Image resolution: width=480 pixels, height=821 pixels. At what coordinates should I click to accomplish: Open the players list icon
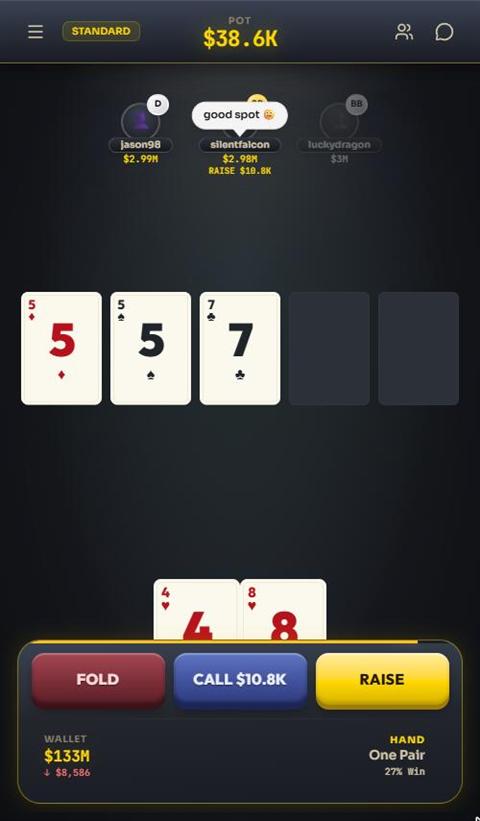coord(404,32)
